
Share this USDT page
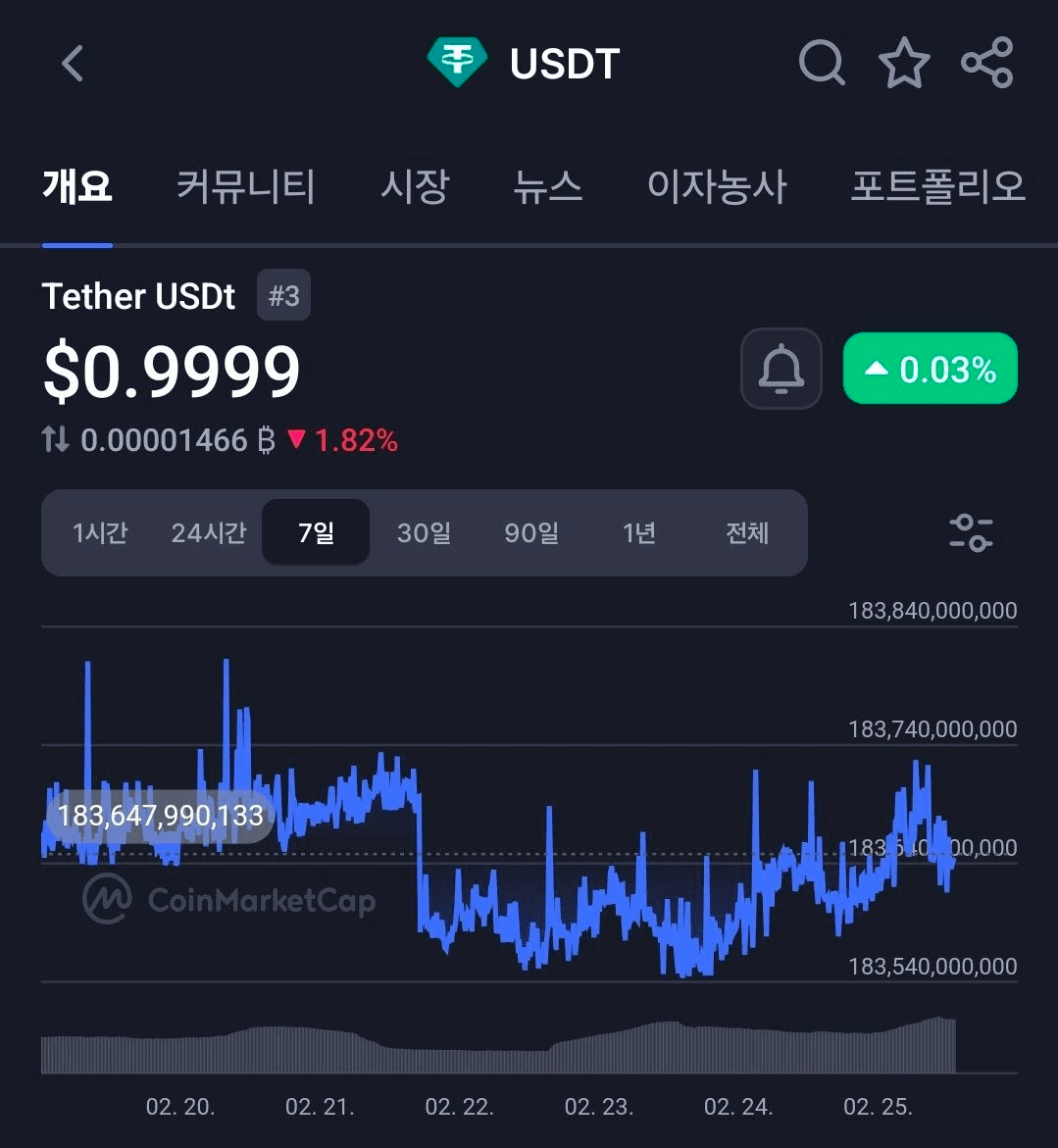click(x=986, y=64)
